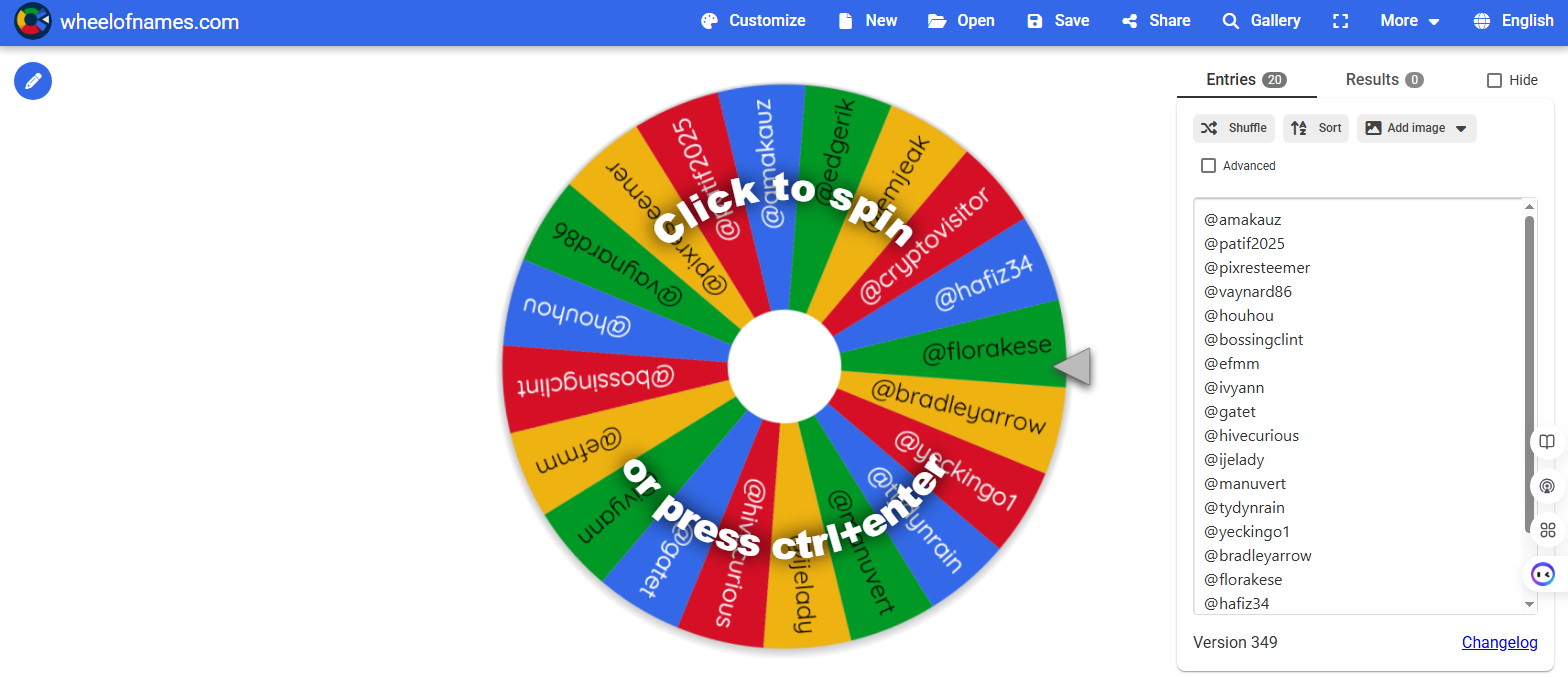The height and width of the screenshot is (677, 1568).
Task: Save the current wheel
Action: (1058, 21)
